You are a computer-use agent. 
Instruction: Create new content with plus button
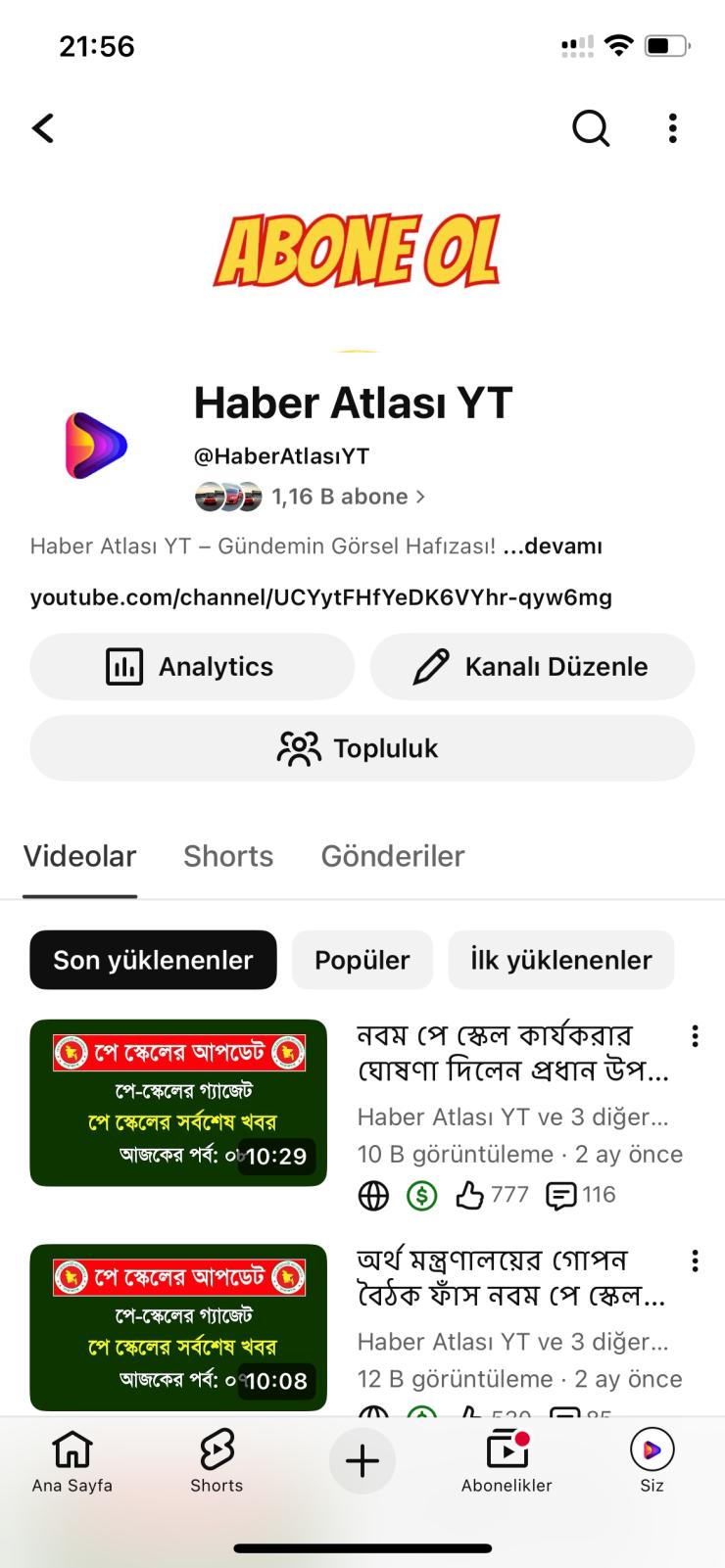pos(362,1462)
